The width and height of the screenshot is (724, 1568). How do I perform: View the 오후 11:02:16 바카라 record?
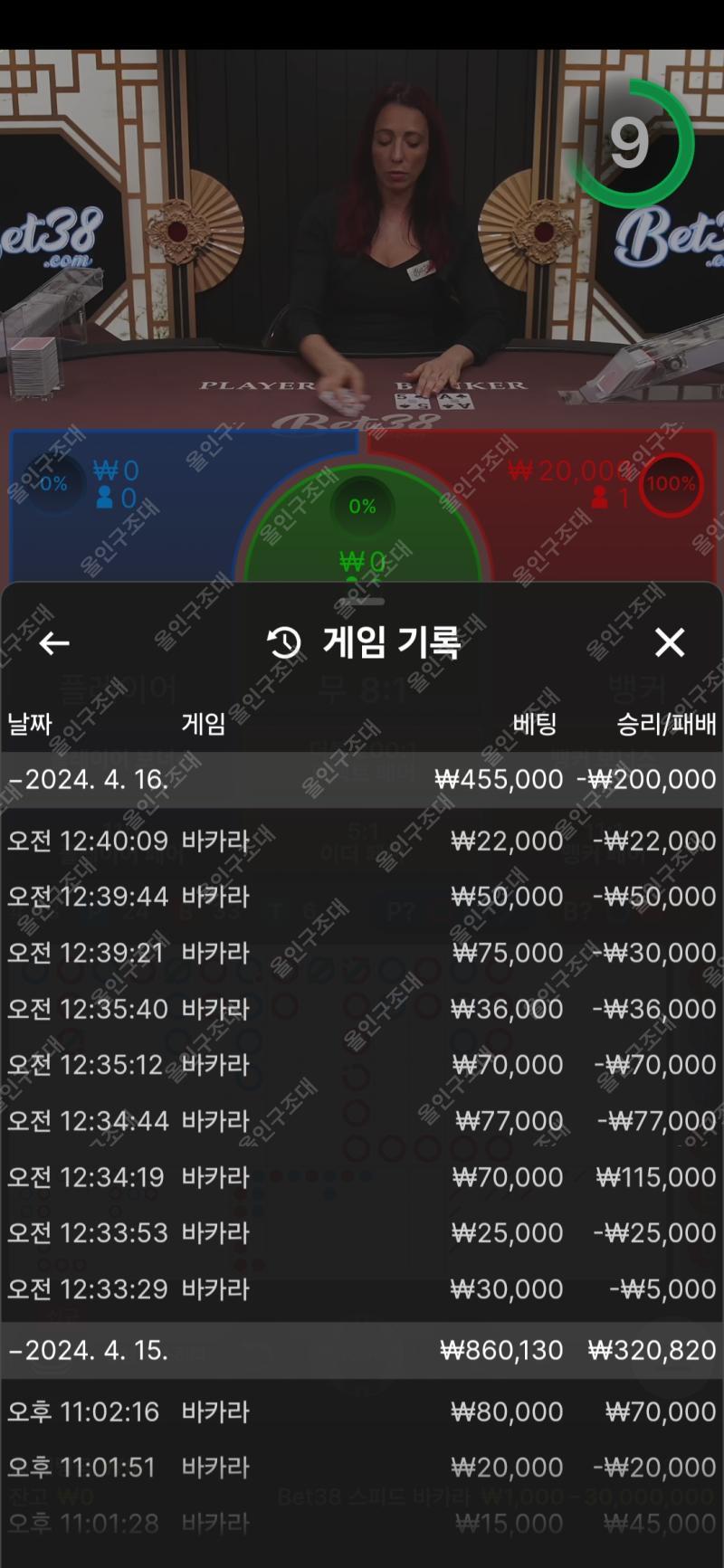(362, 1411)
